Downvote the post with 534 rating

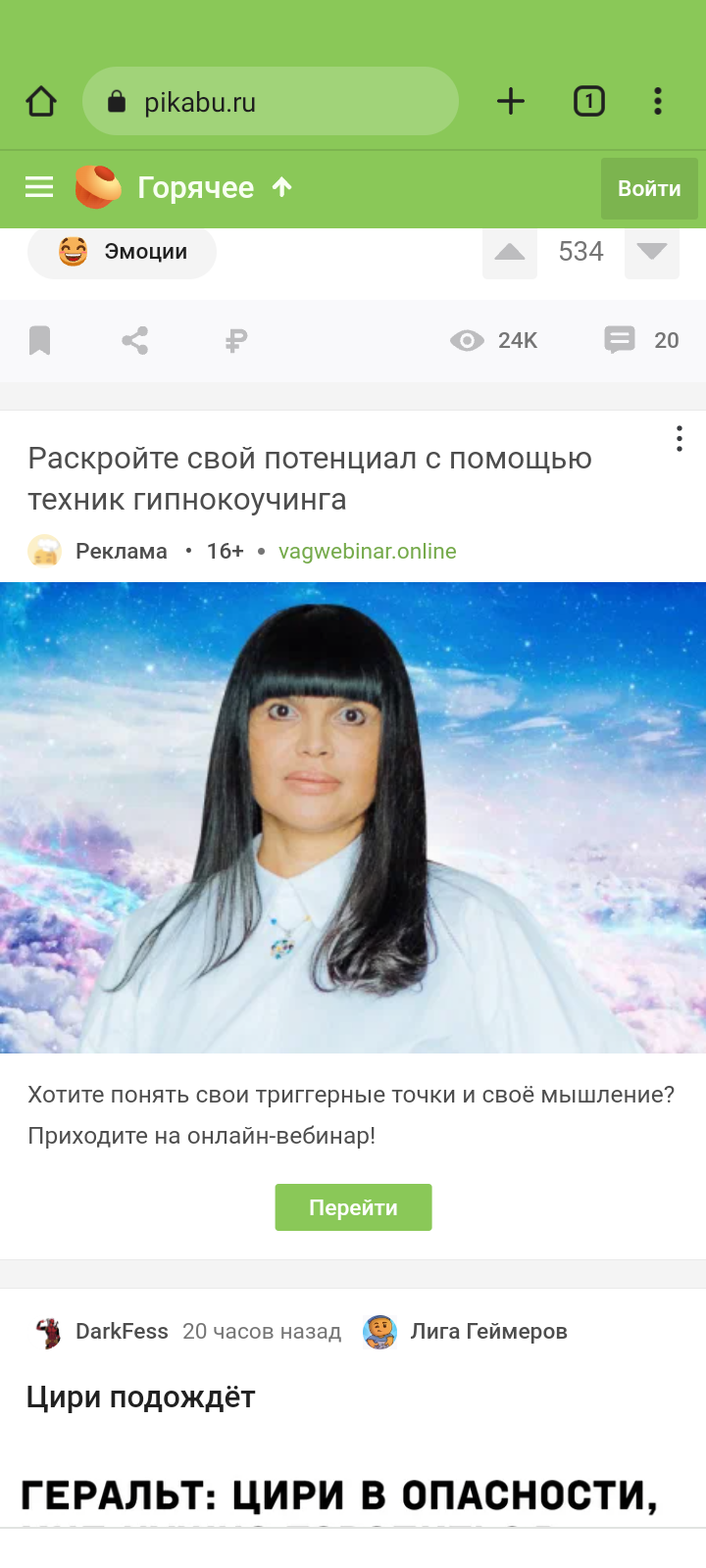pyautogui.click(x=651, y=252)
